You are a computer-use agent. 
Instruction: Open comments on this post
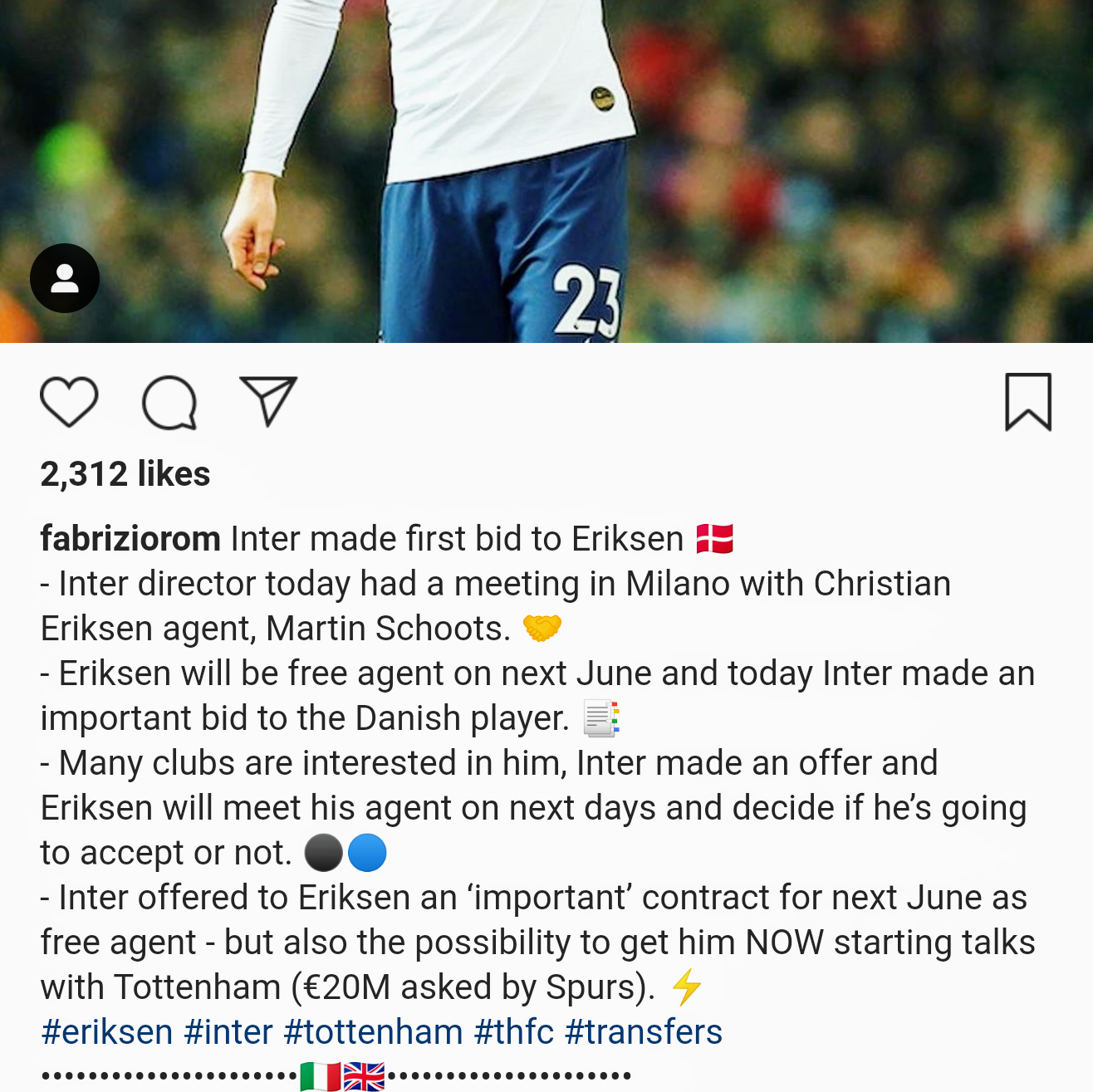click(169, 403)
